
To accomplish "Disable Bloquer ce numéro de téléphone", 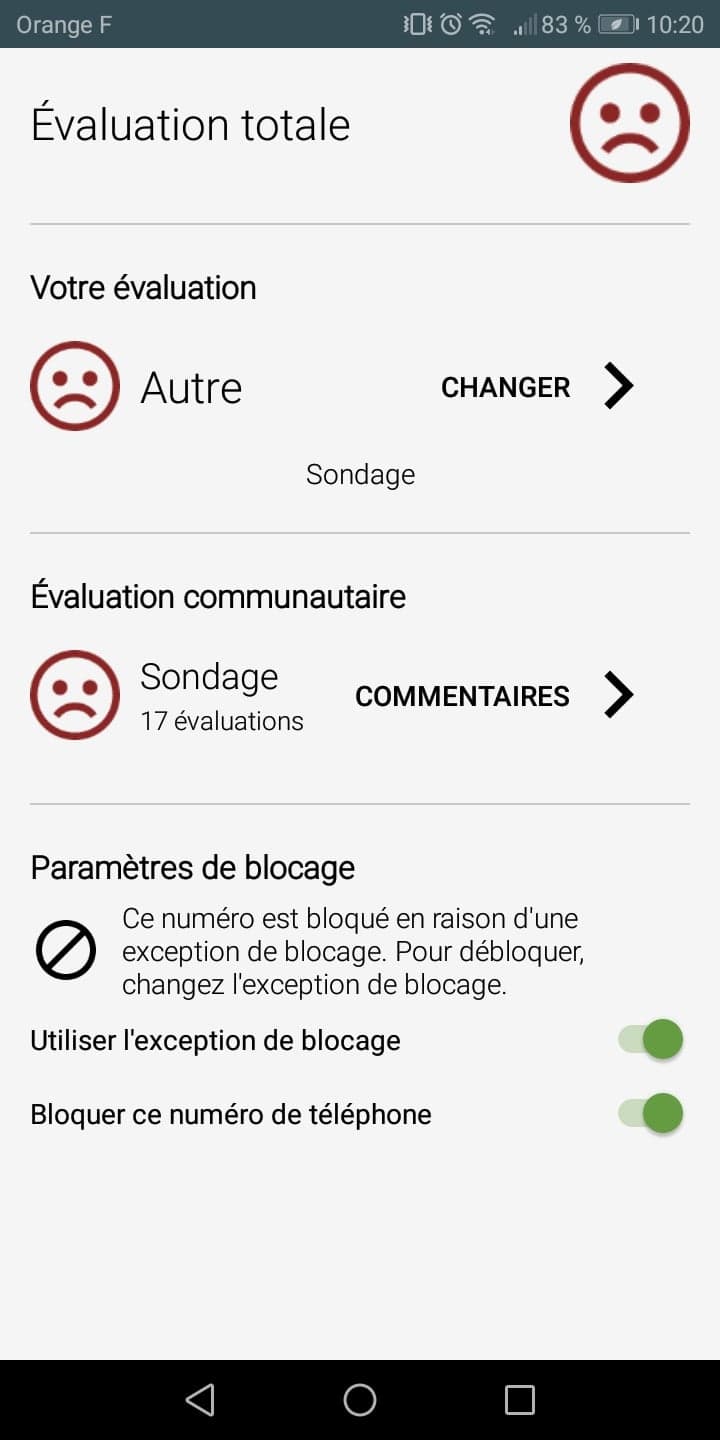I will tap(651, 1113).
